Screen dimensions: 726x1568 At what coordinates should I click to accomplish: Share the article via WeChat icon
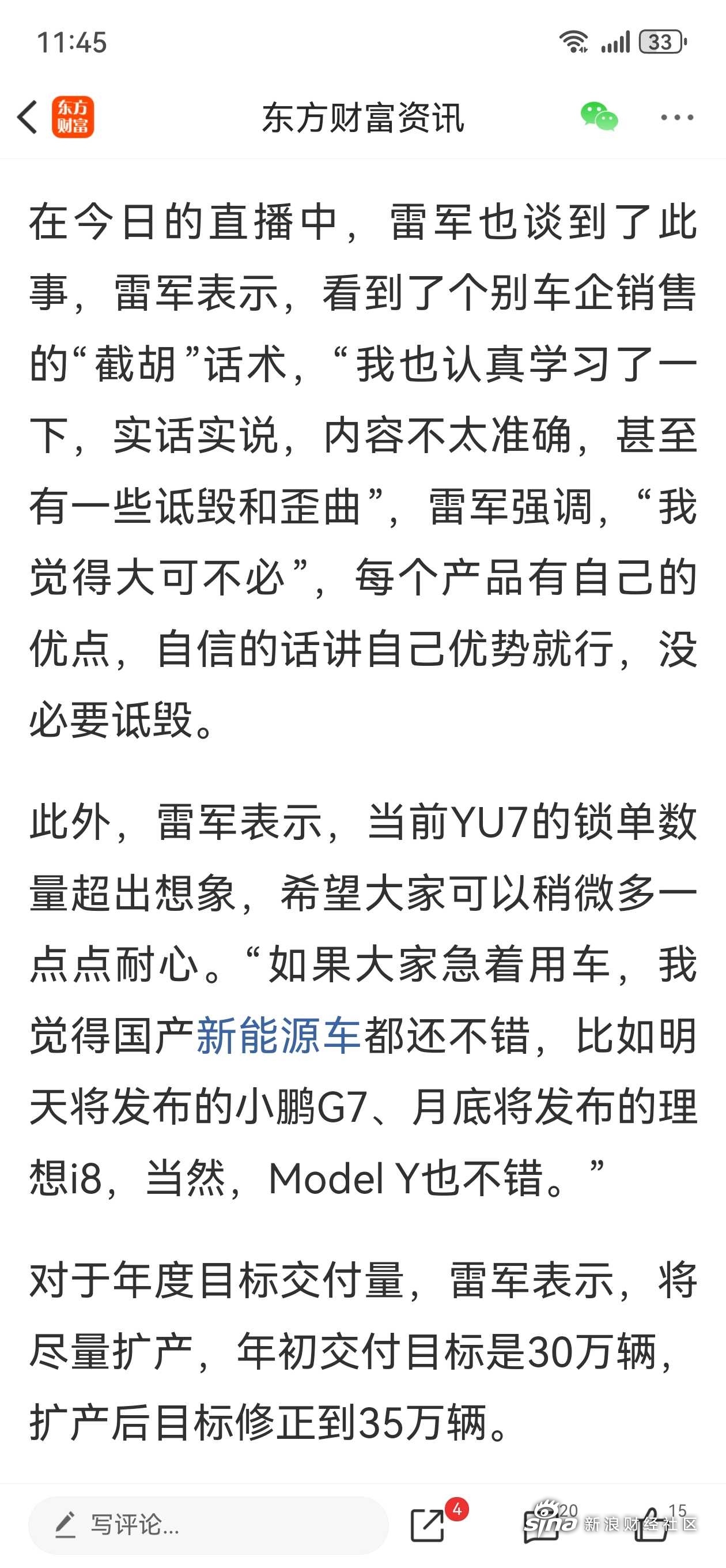pos(599,117)
